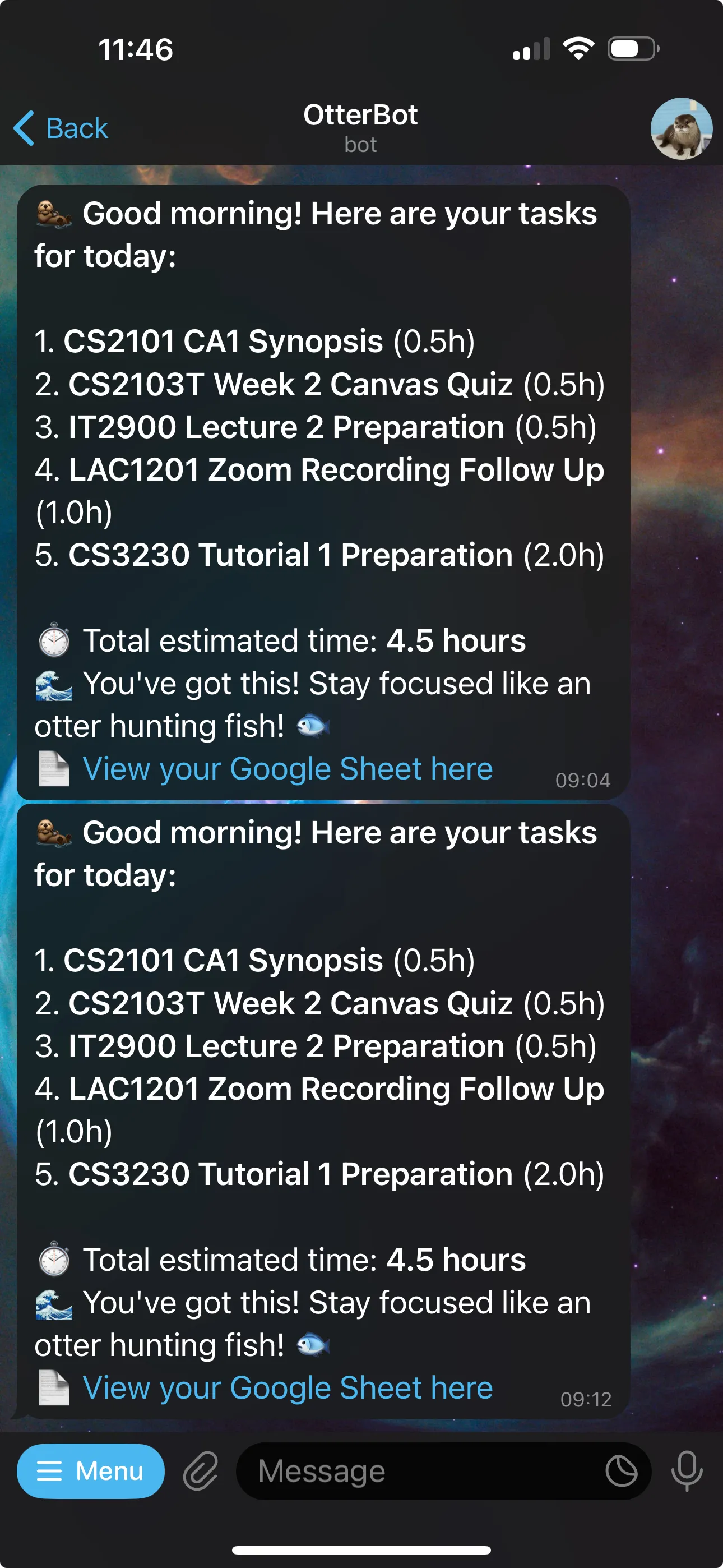Go back to the chat list

click(61, 128)
